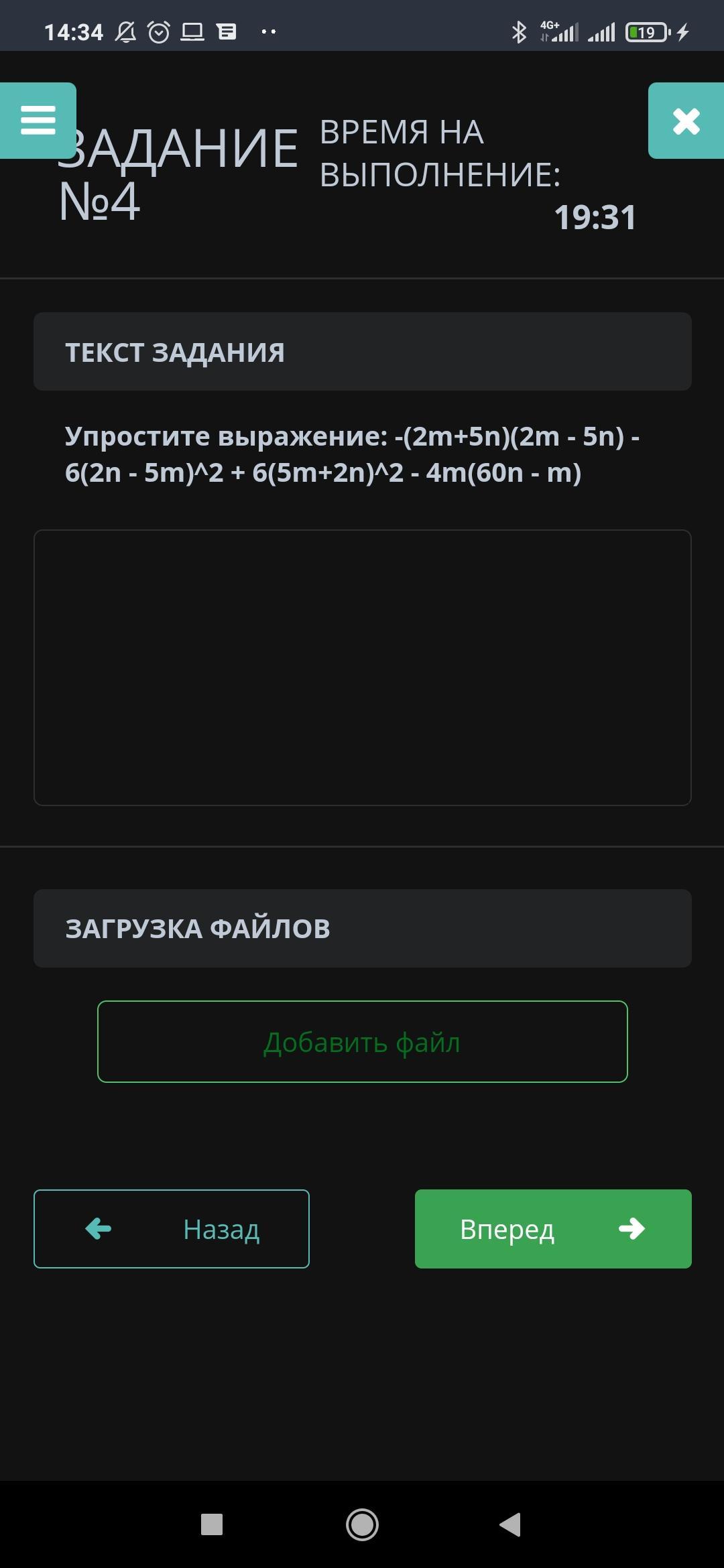
Task: Go to previous task with Назад
Action: point(172,1229)
